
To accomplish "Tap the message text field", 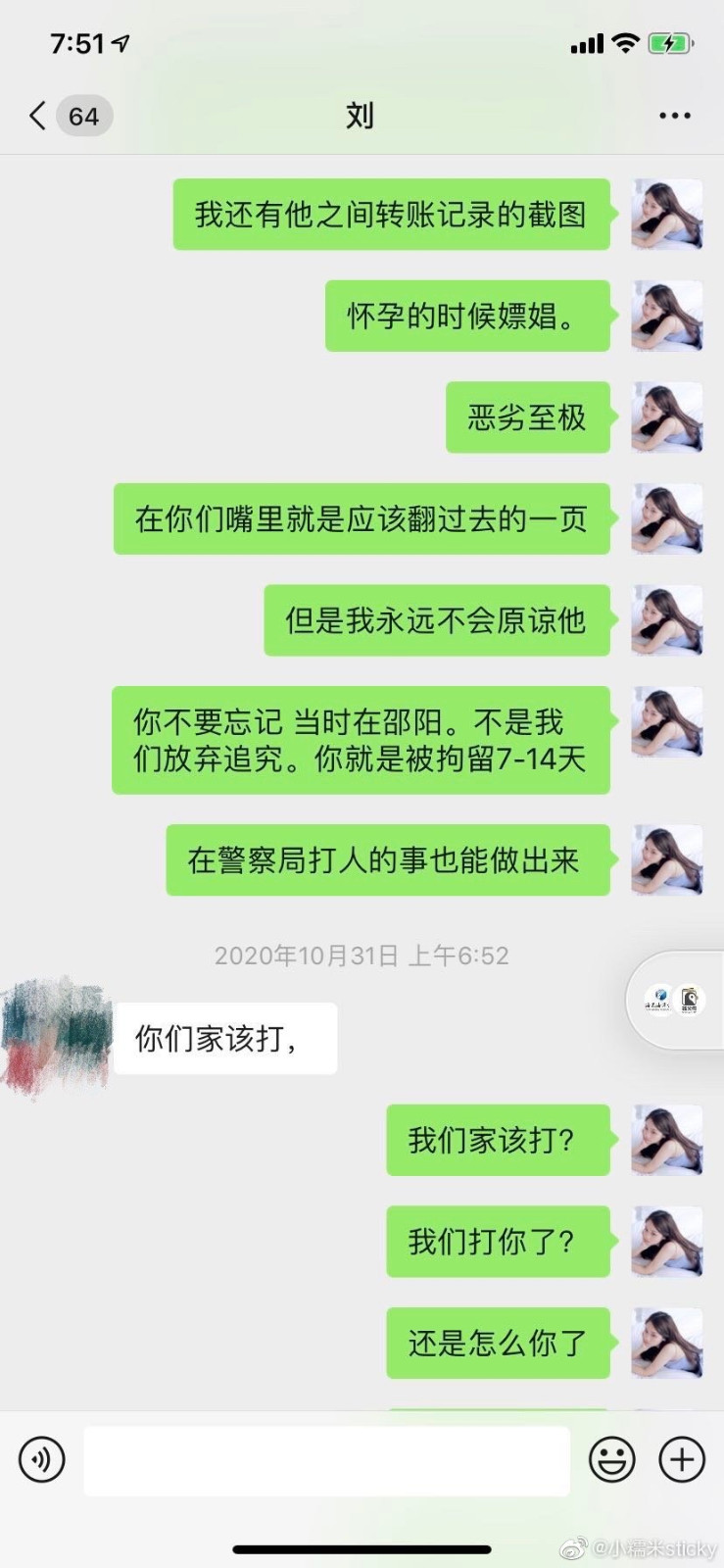I will tap(326, 1460).
